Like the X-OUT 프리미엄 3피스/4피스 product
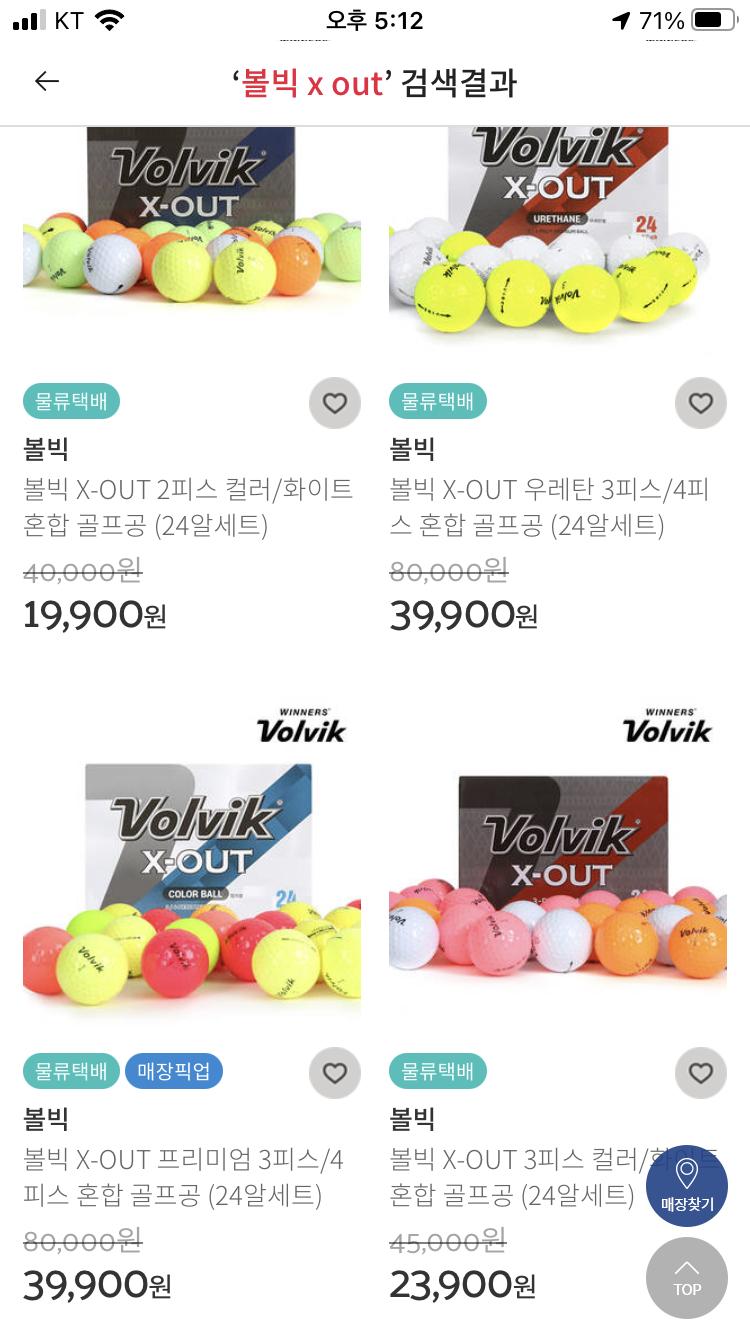The image size is (750, 1334). (334, 1073)
